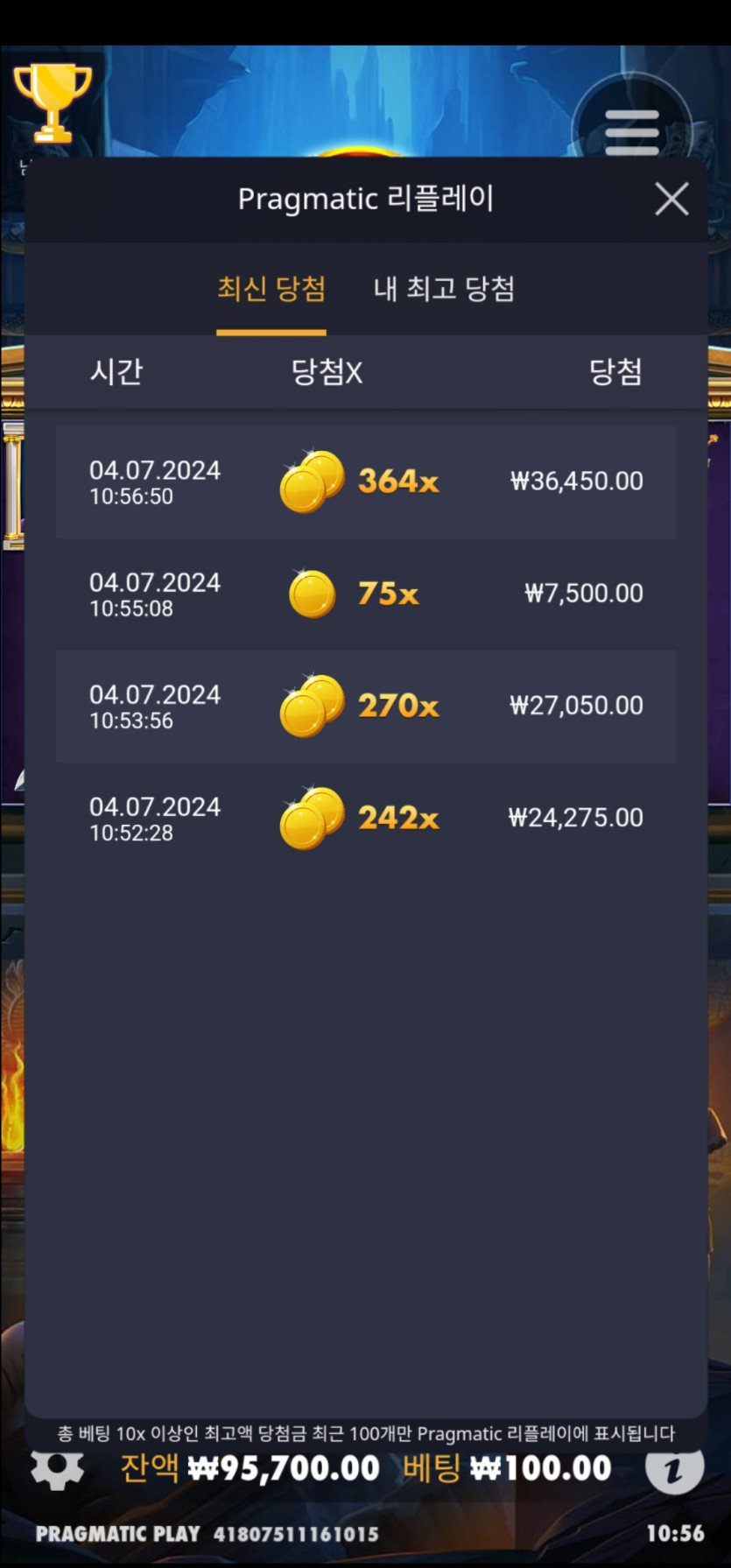Open the 364x replay from 10:56:50
The height and width of the screenshot is (1568, 731).
tap(365, 482)
